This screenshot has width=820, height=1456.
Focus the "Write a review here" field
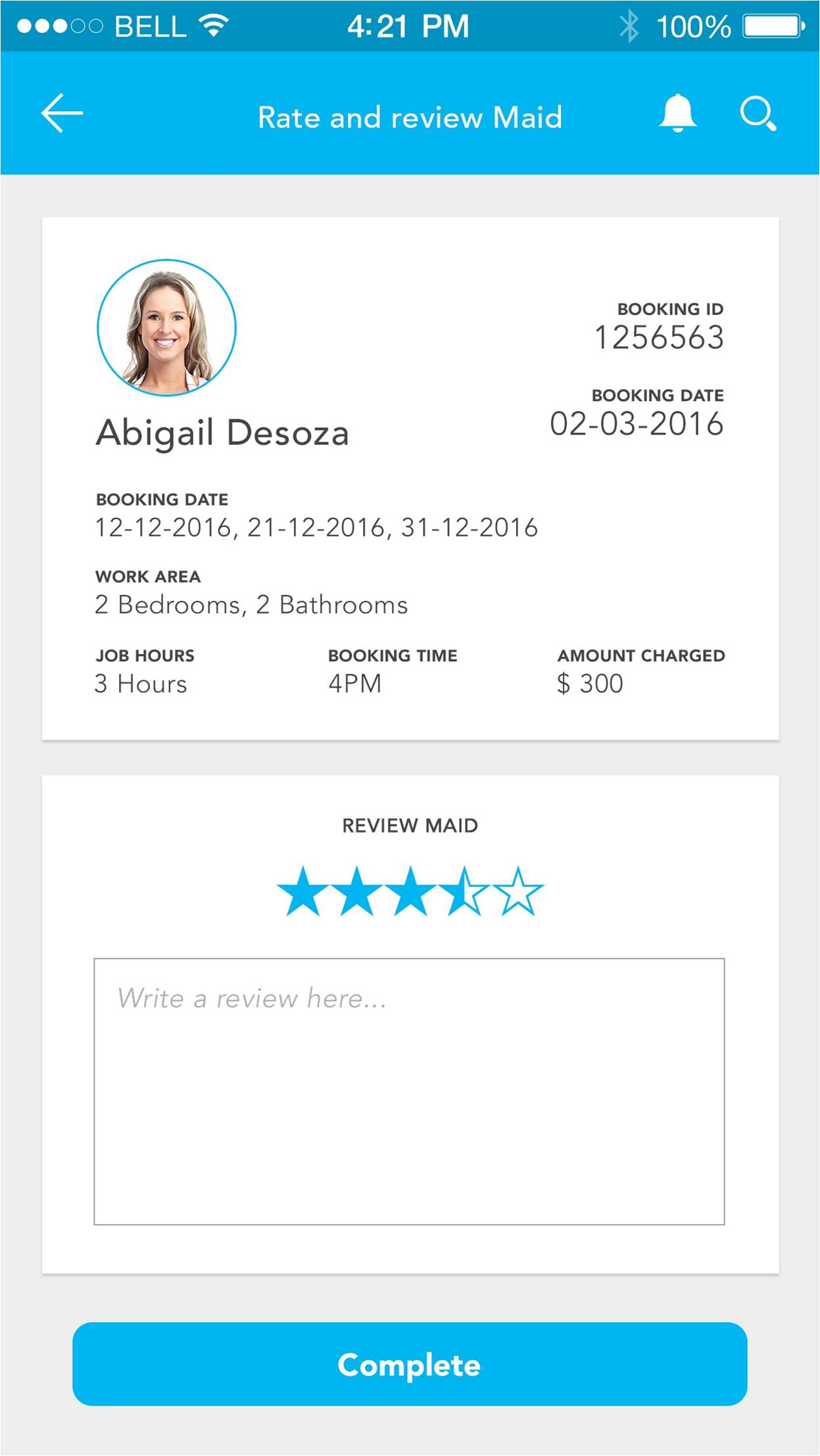coord(409,1091)
